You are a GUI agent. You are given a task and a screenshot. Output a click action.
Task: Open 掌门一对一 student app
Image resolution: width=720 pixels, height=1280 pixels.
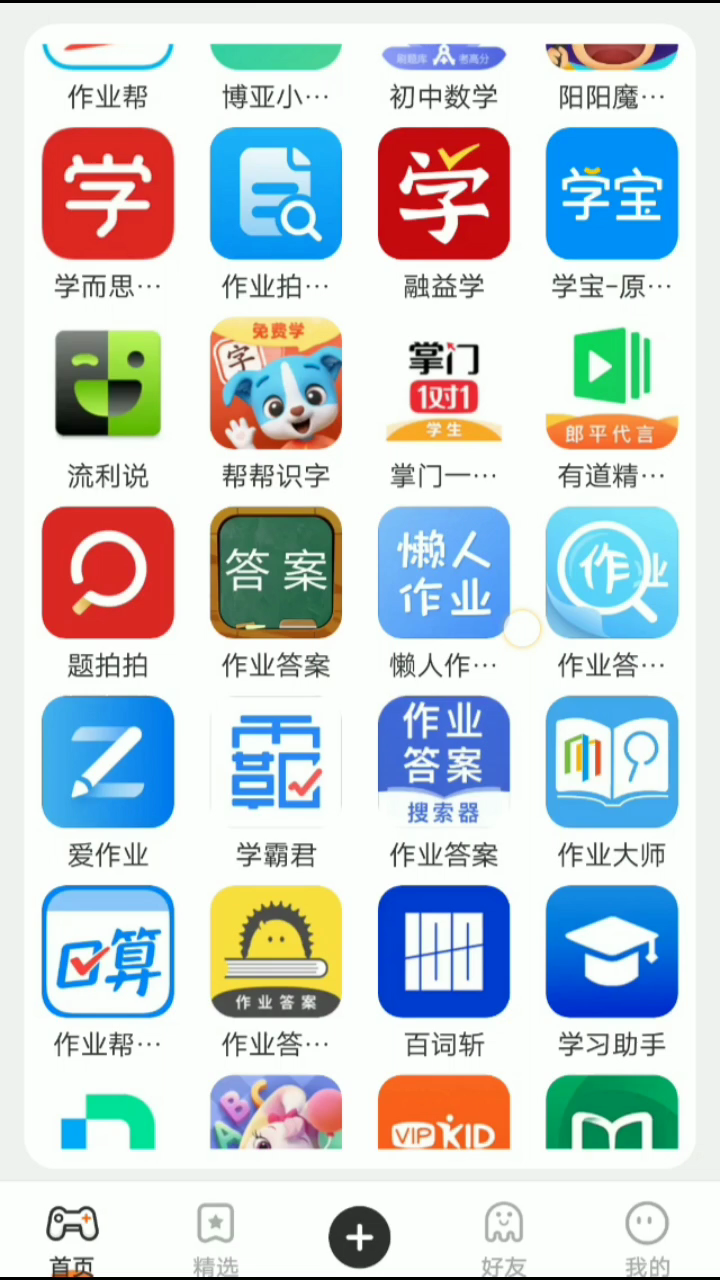(444, 383)
